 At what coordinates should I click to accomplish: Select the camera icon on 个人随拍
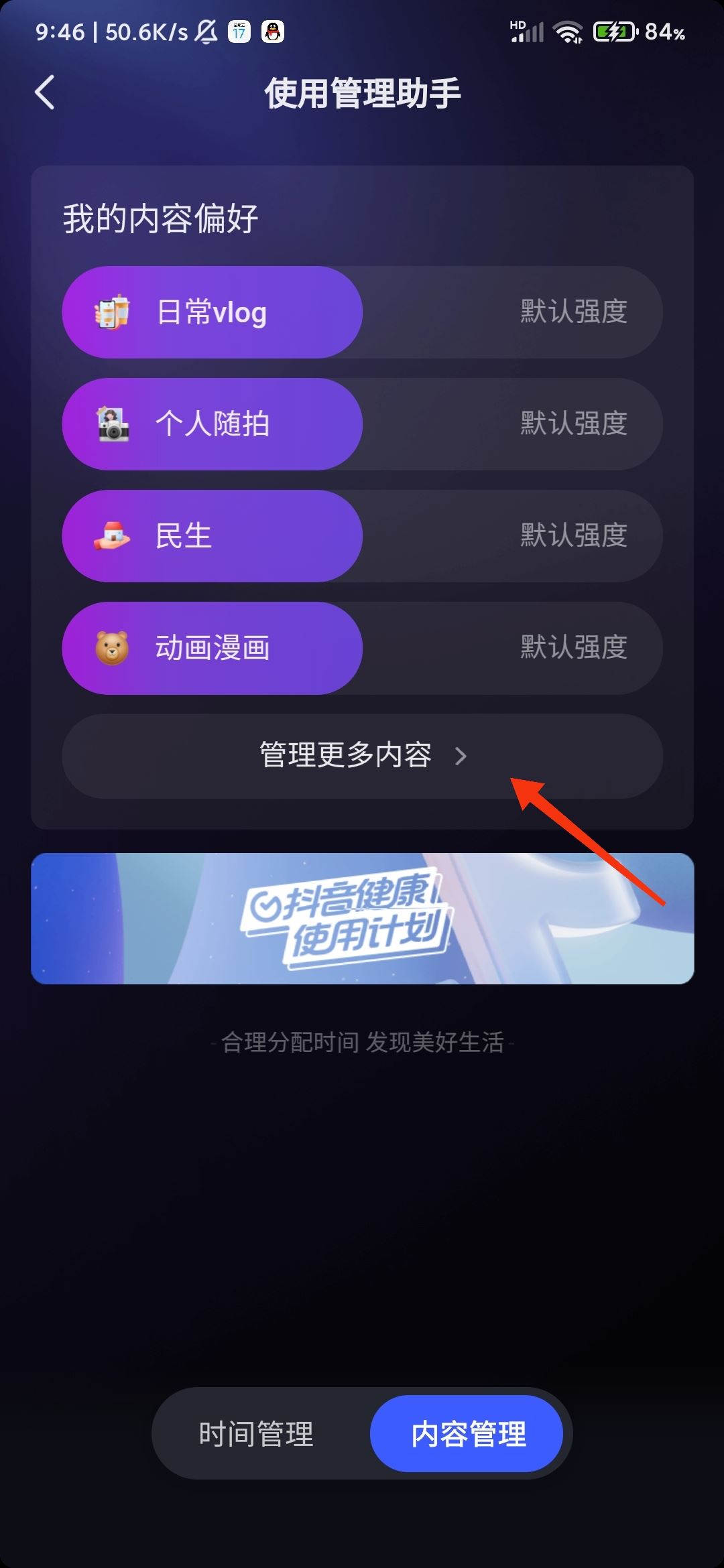[114, 423]
